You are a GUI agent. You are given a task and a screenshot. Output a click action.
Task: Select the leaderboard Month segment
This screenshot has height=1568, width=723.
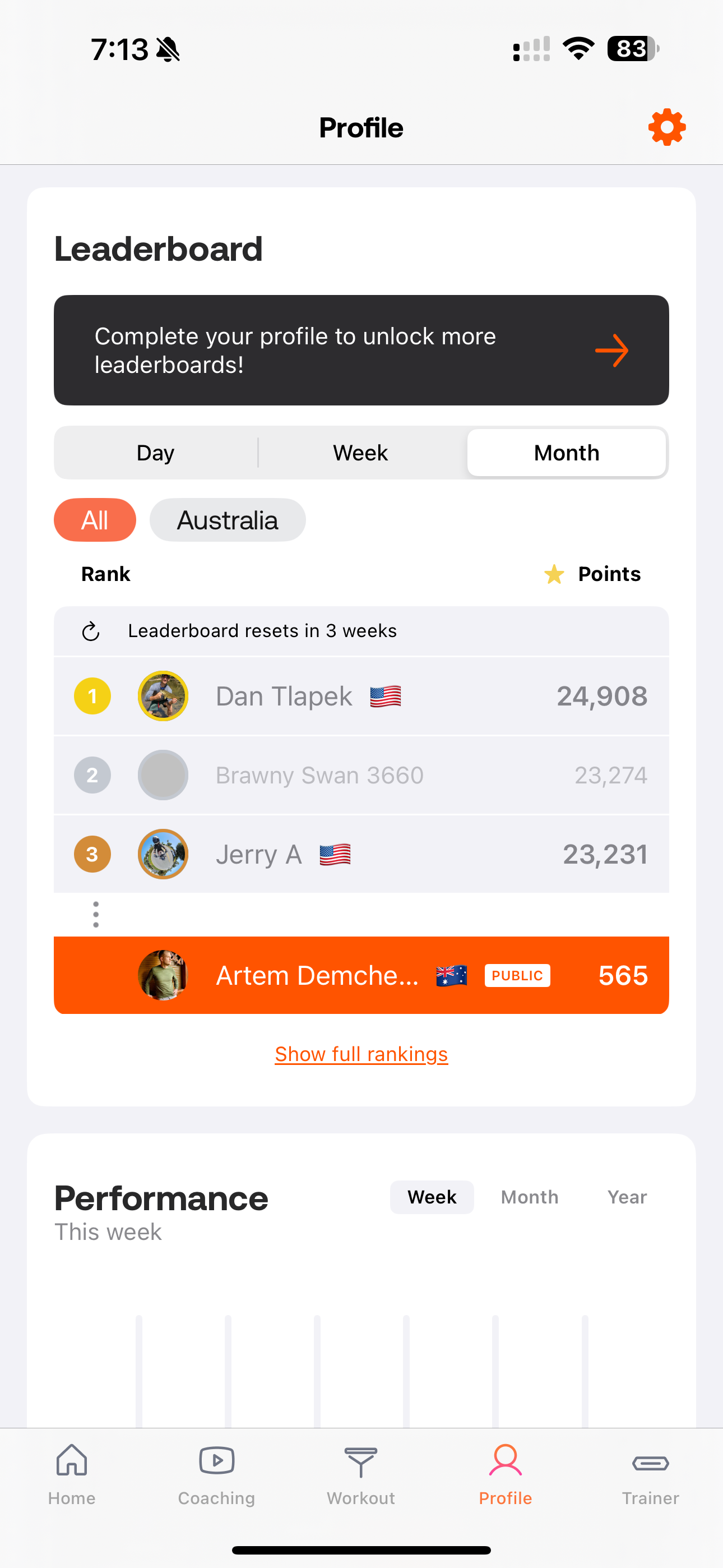(567, 453)
